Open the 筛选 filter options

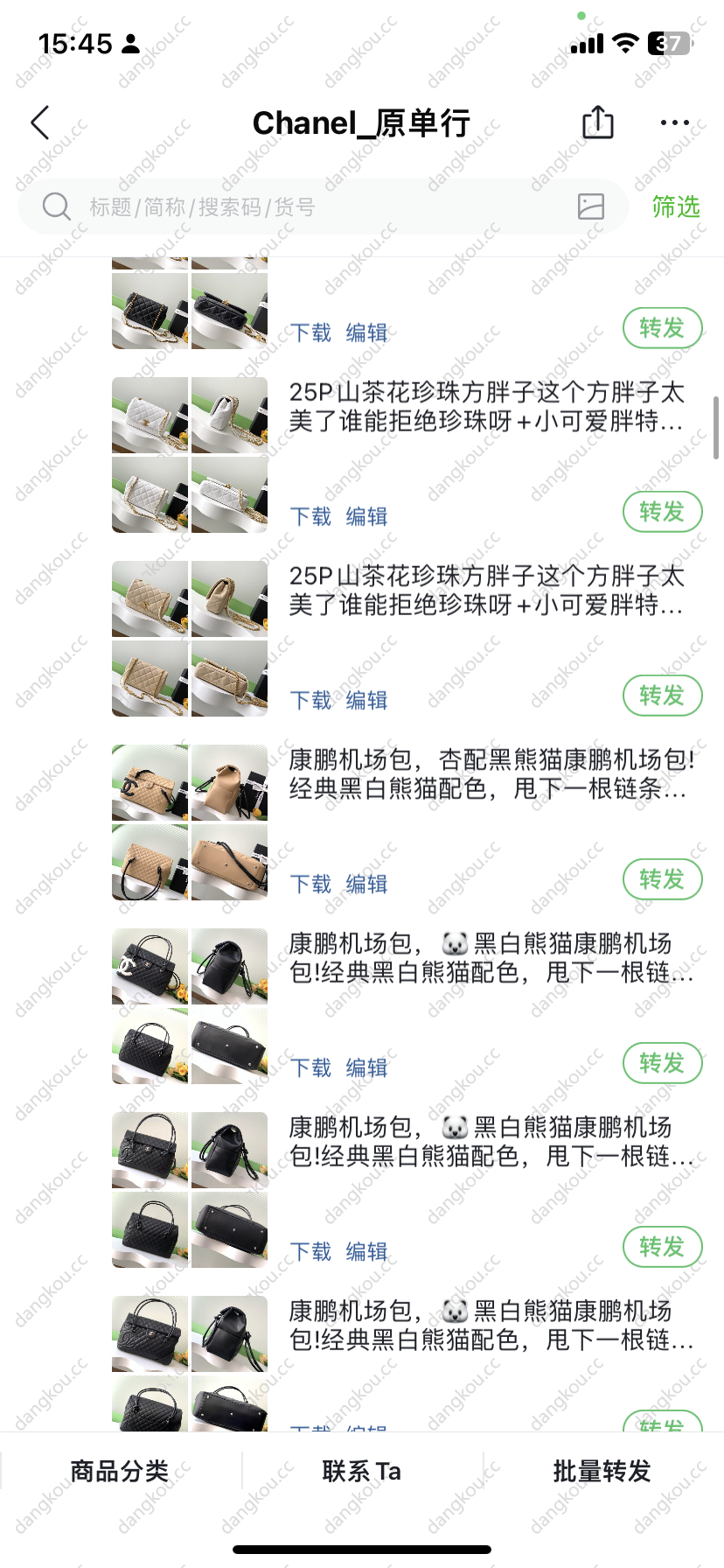pyautogui.click(x=676, y=206)
